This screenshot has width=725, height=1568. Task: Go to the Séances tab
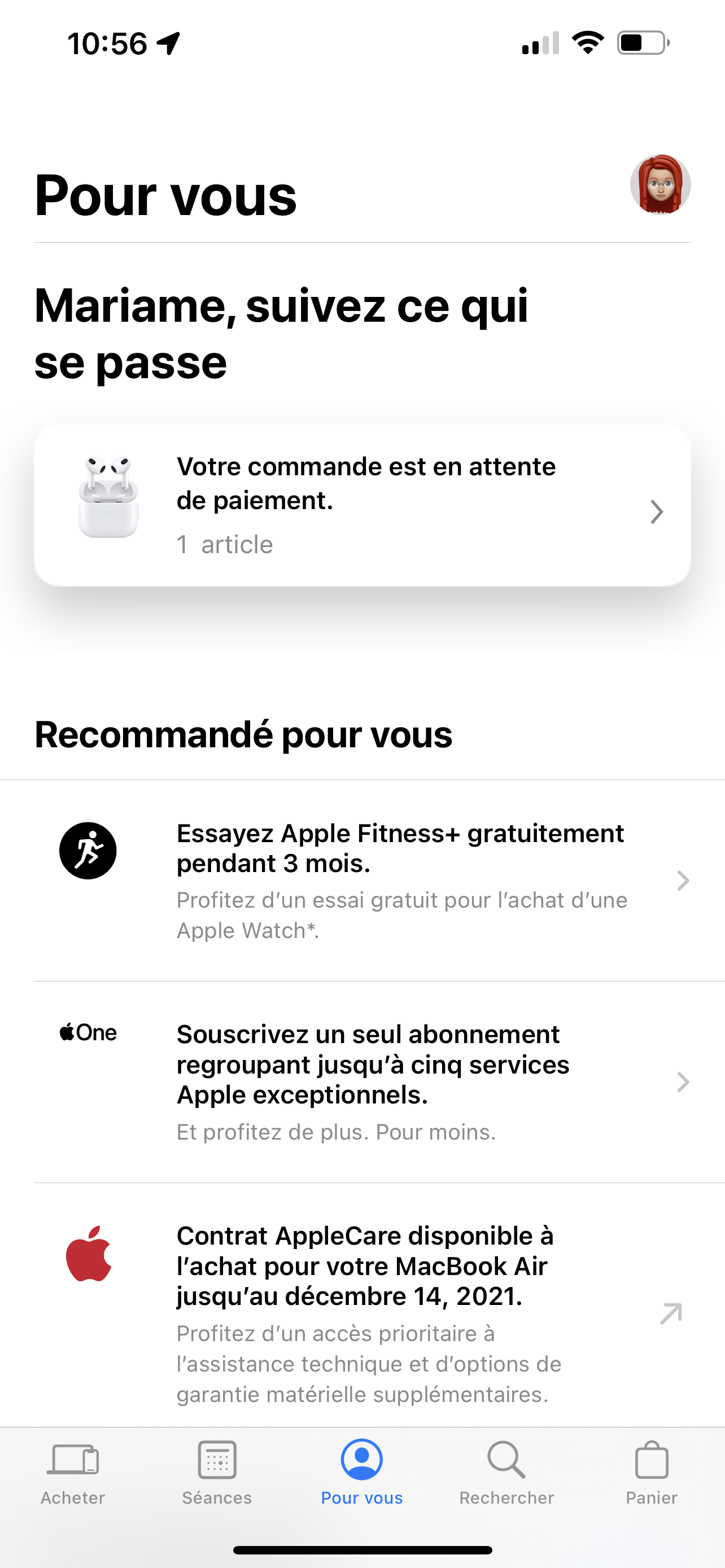tap(217, 1472)
